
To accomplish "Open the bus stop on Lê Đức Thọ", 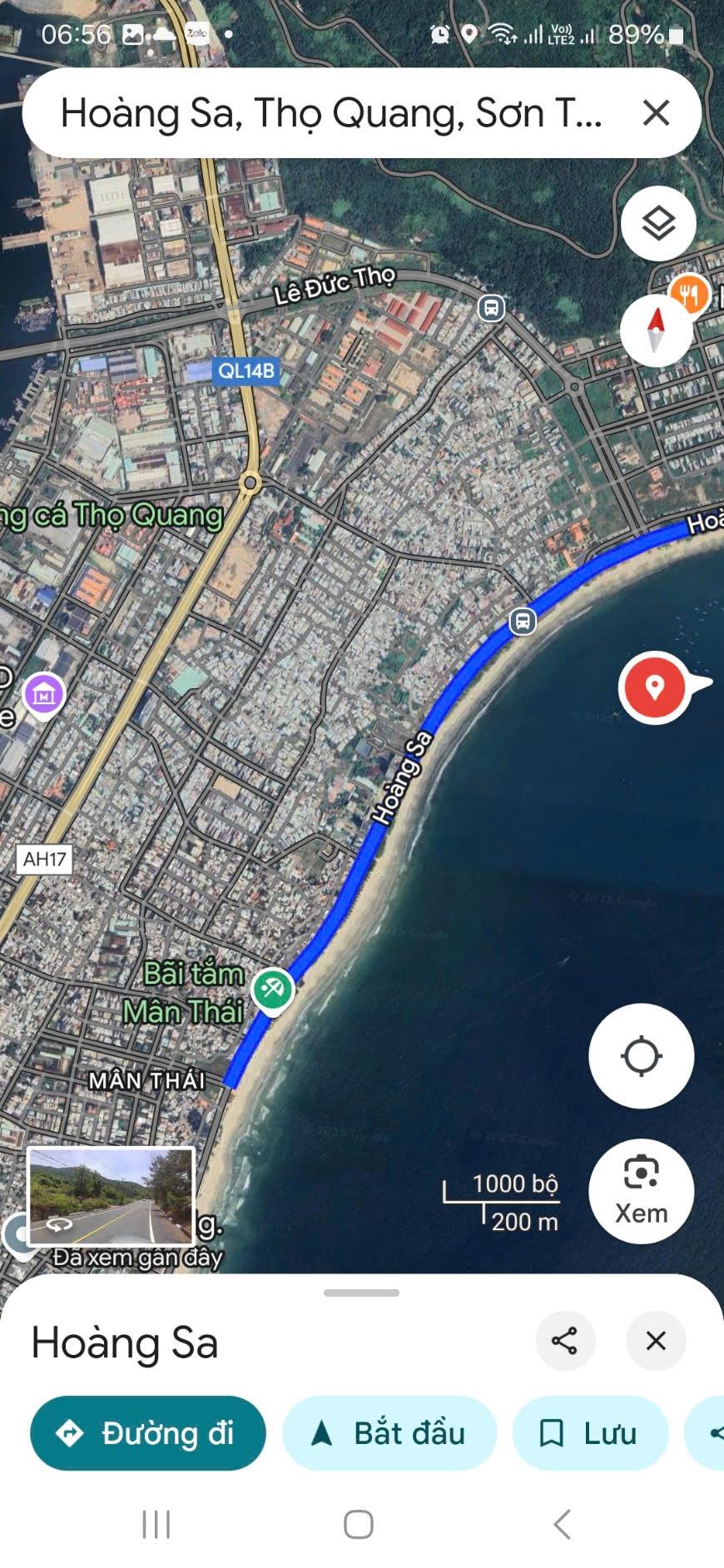I will point(491,309).
